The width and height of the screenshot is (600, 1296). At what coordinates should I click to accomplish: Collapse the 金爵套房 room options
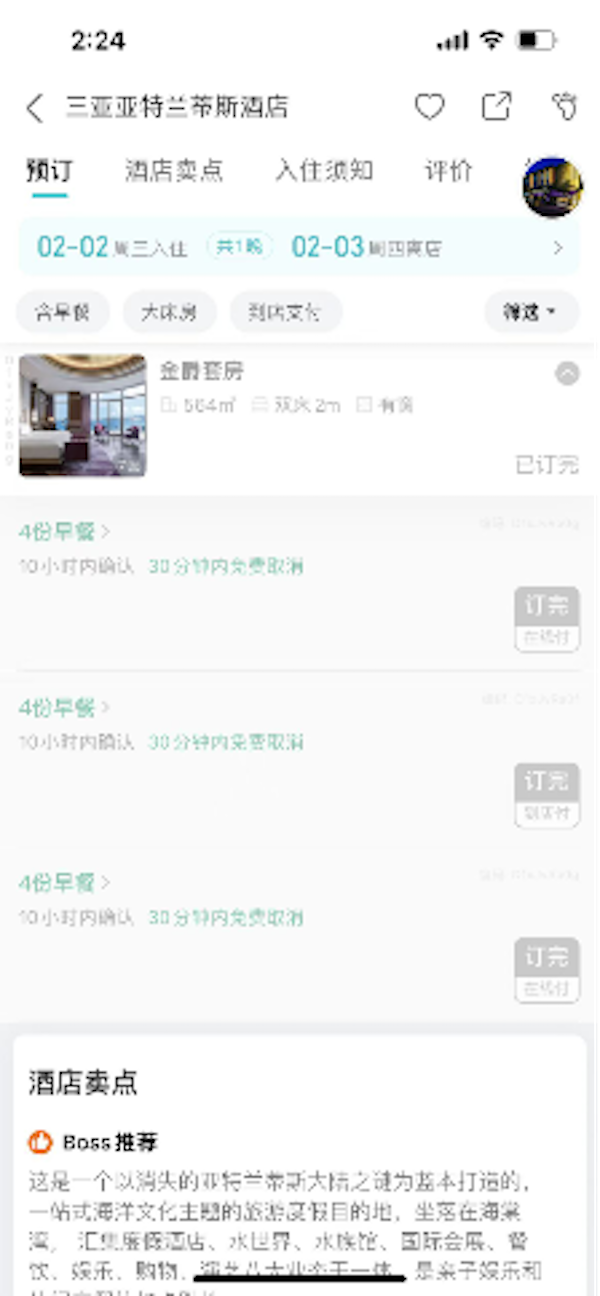click(567, 374)
